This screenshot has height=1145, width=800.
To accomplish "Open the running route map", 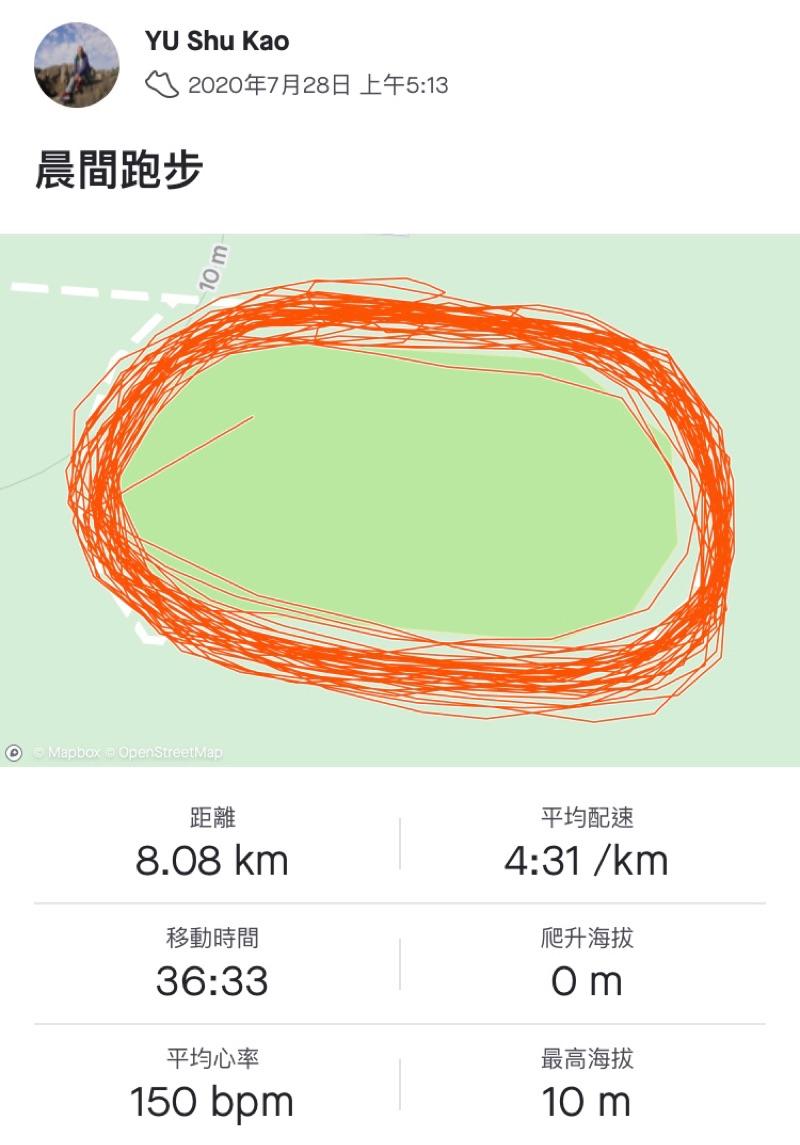I will pos(400,500).
